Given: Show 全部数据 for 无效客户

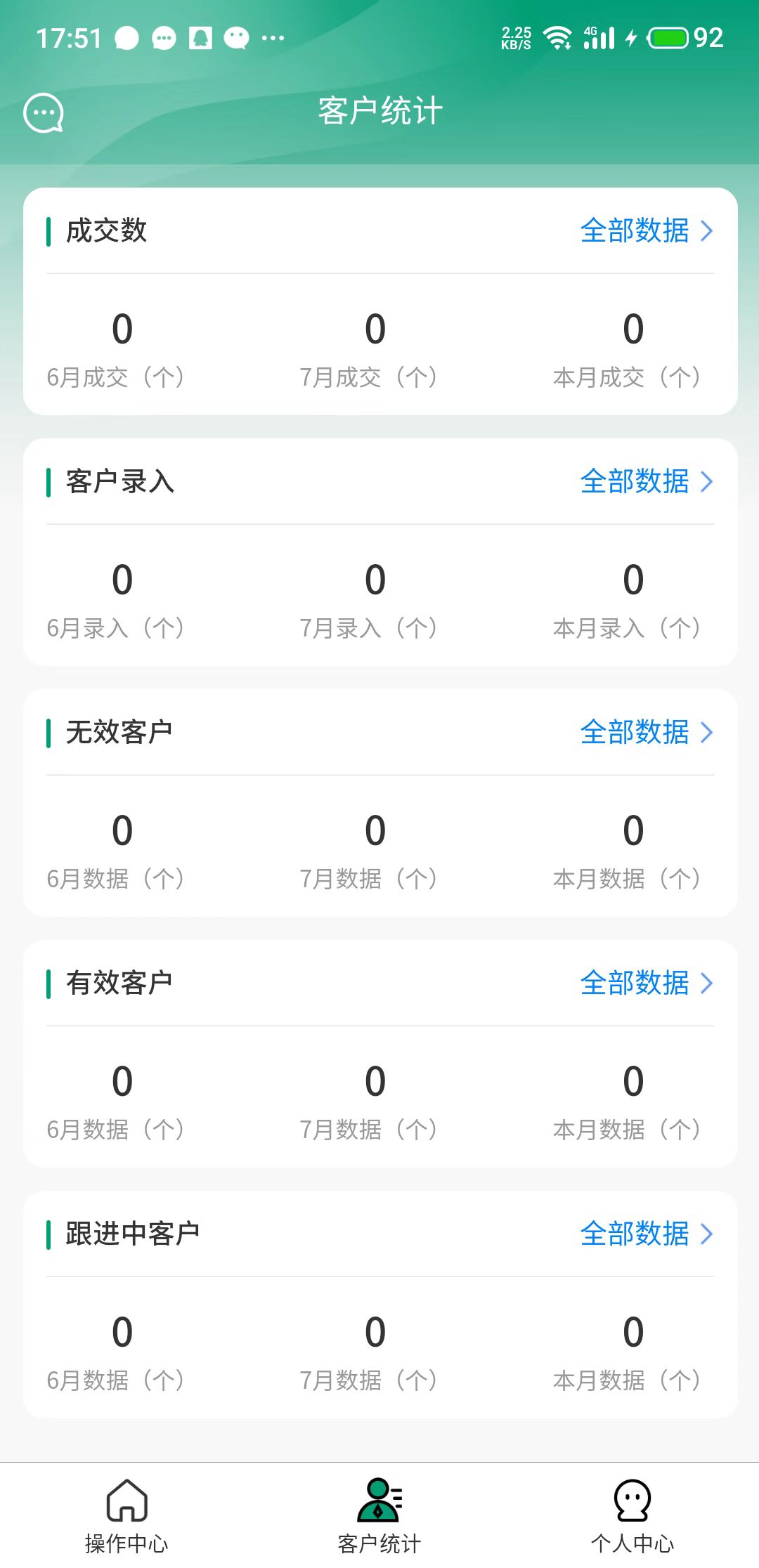Looking at the screenshot, I should click(x=646, y=733).
